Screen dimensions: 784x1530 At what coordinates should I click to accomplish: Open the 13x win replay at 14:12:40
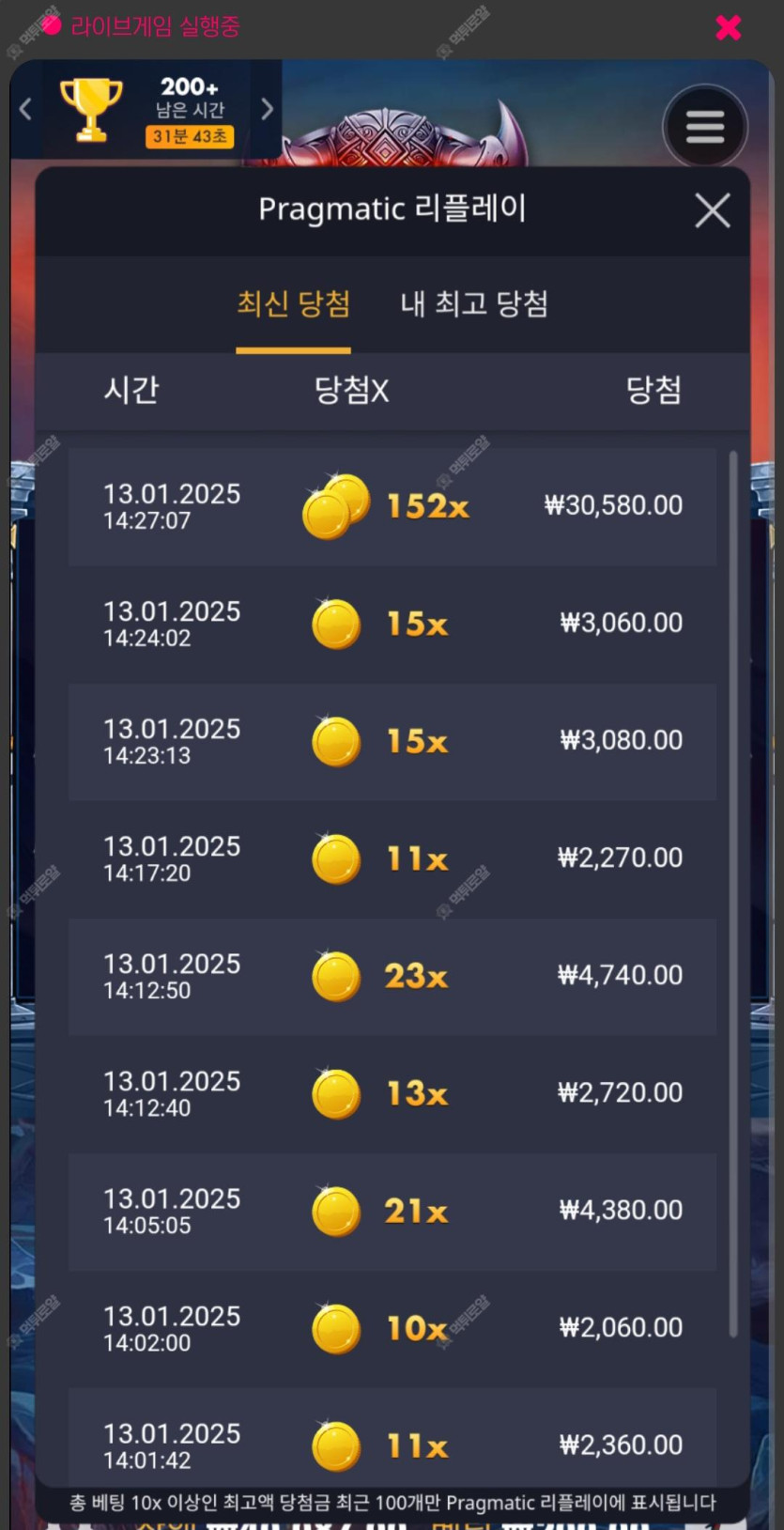pyautogui.click(x=392, y=1093)
